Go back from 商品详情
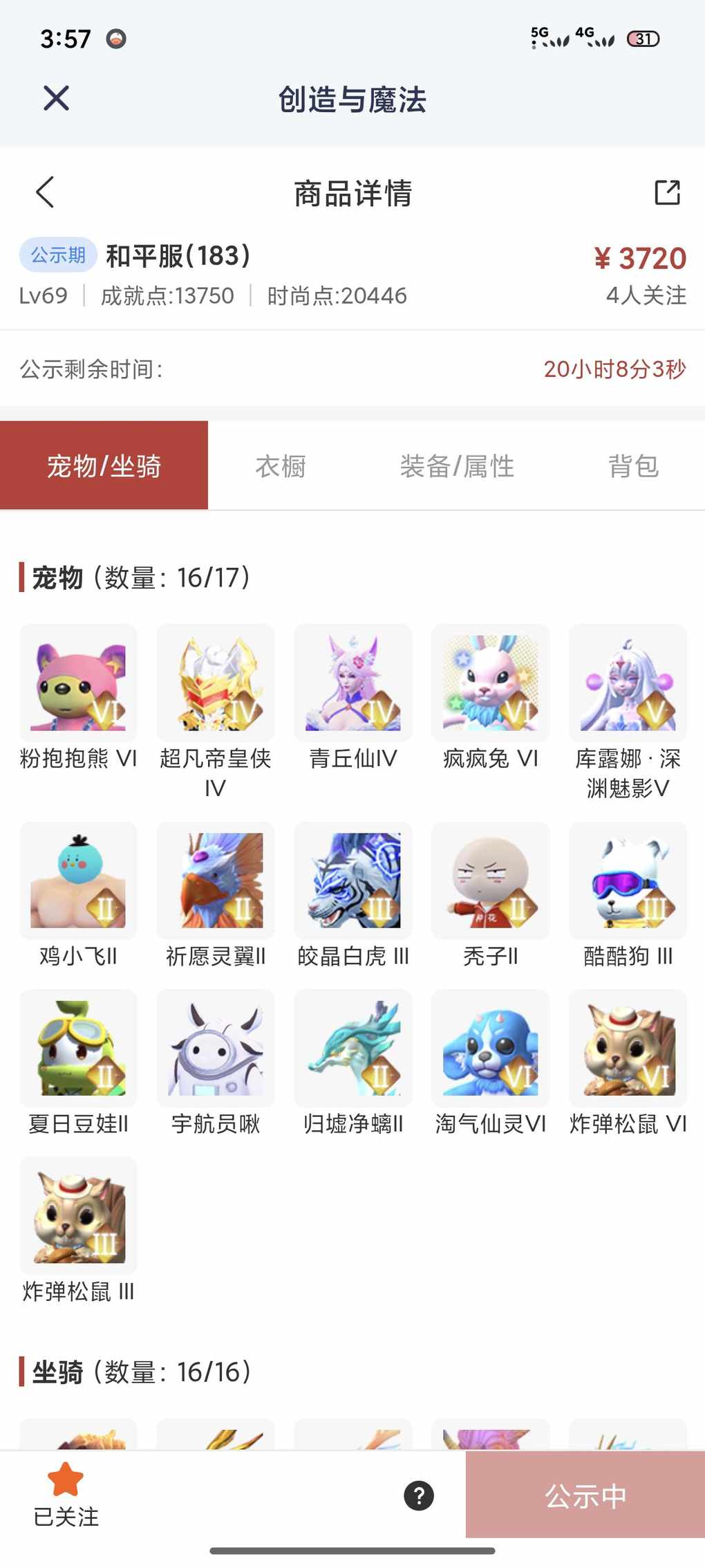705x1568 pixels. click(x=45, y=192)
